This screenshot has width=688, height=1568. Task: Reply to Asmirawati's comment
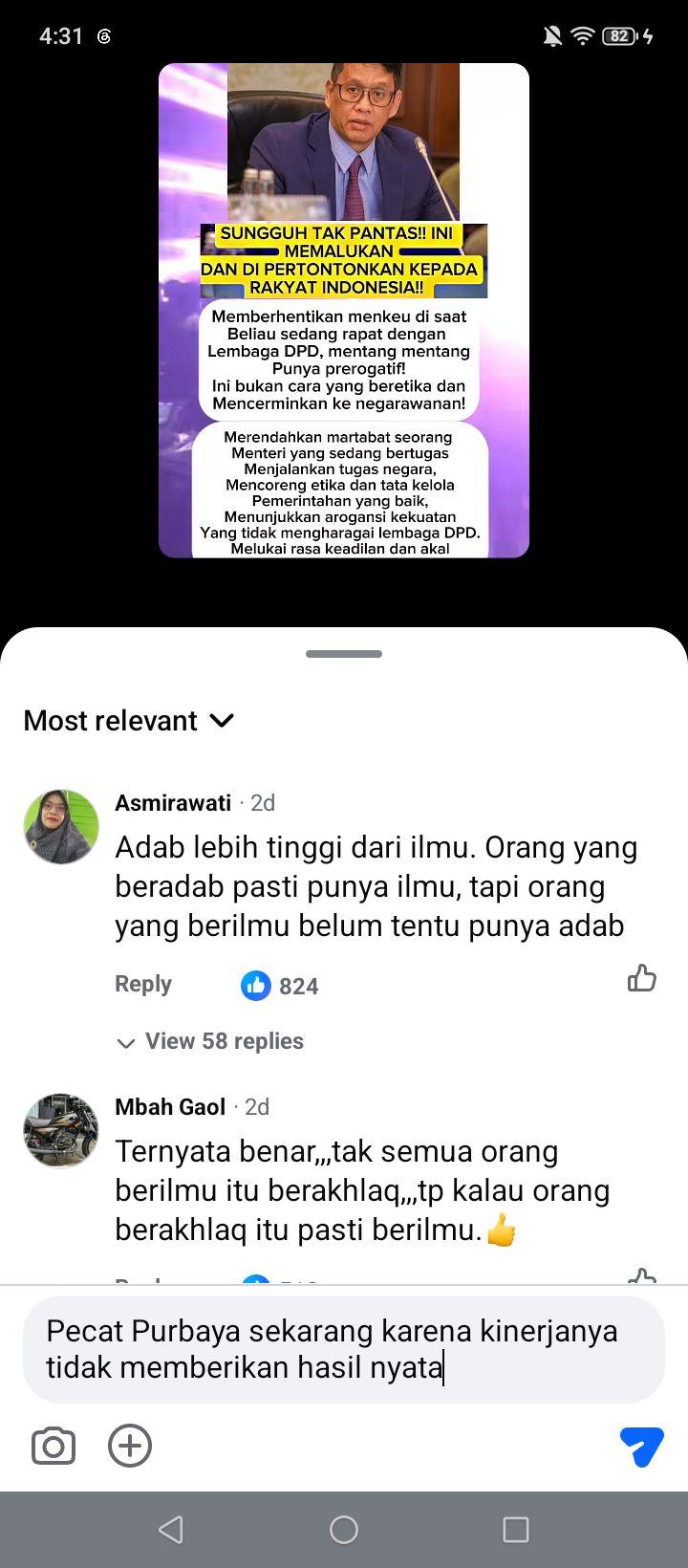[x=143, y=984]
